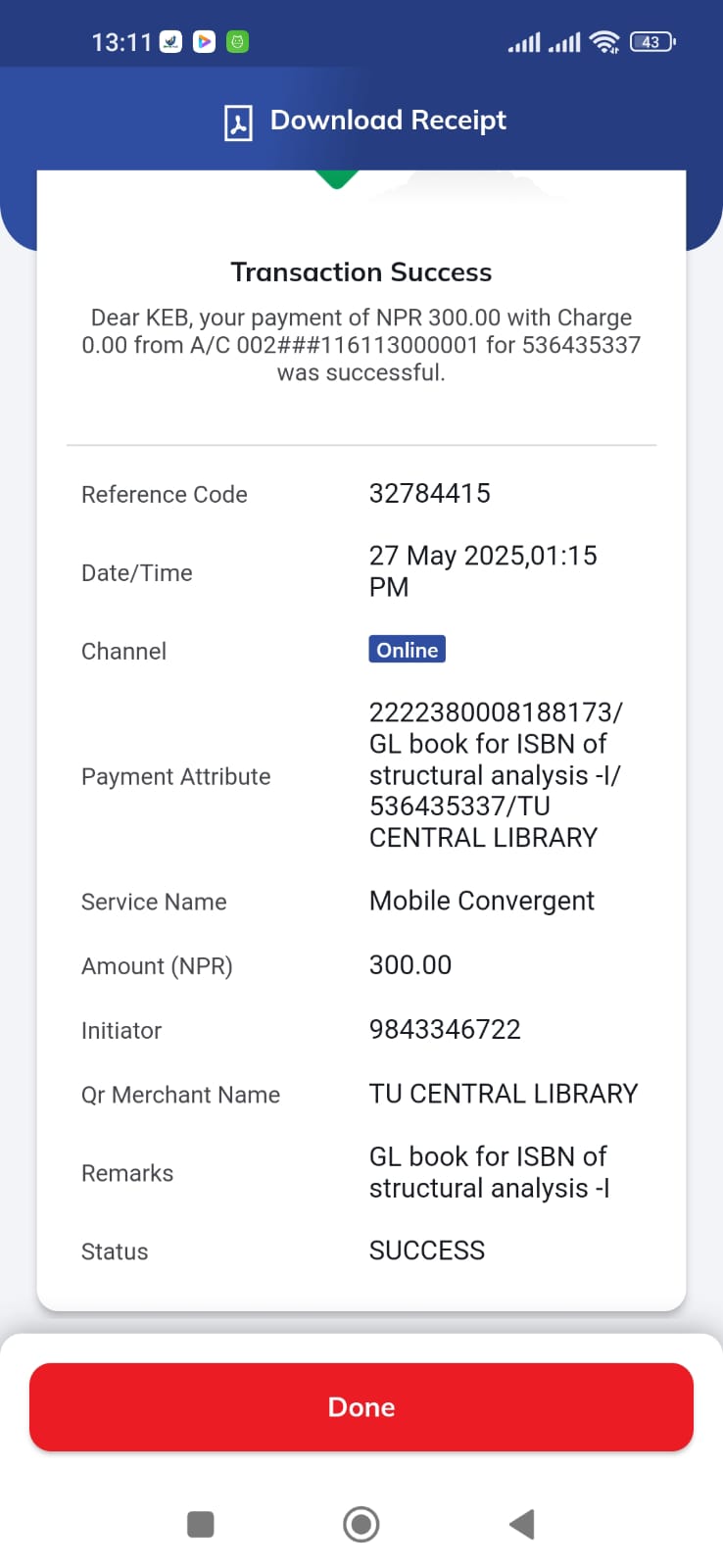Download the transaction receipt PDF
The width and height of the screenshot is (723, 1568).
pyautogui.click(x=364, y=122)
